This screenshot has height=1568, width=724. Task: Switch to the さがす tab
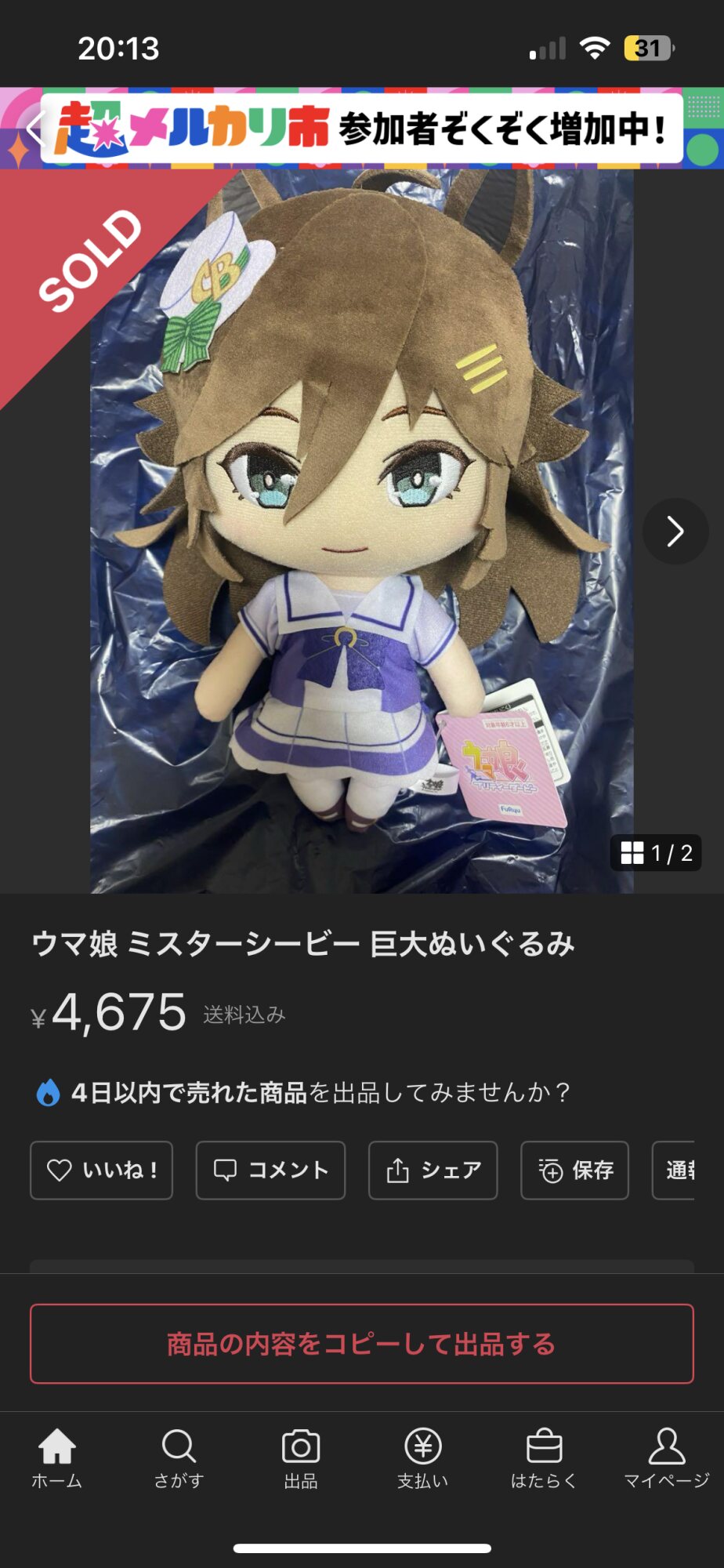179,1458
